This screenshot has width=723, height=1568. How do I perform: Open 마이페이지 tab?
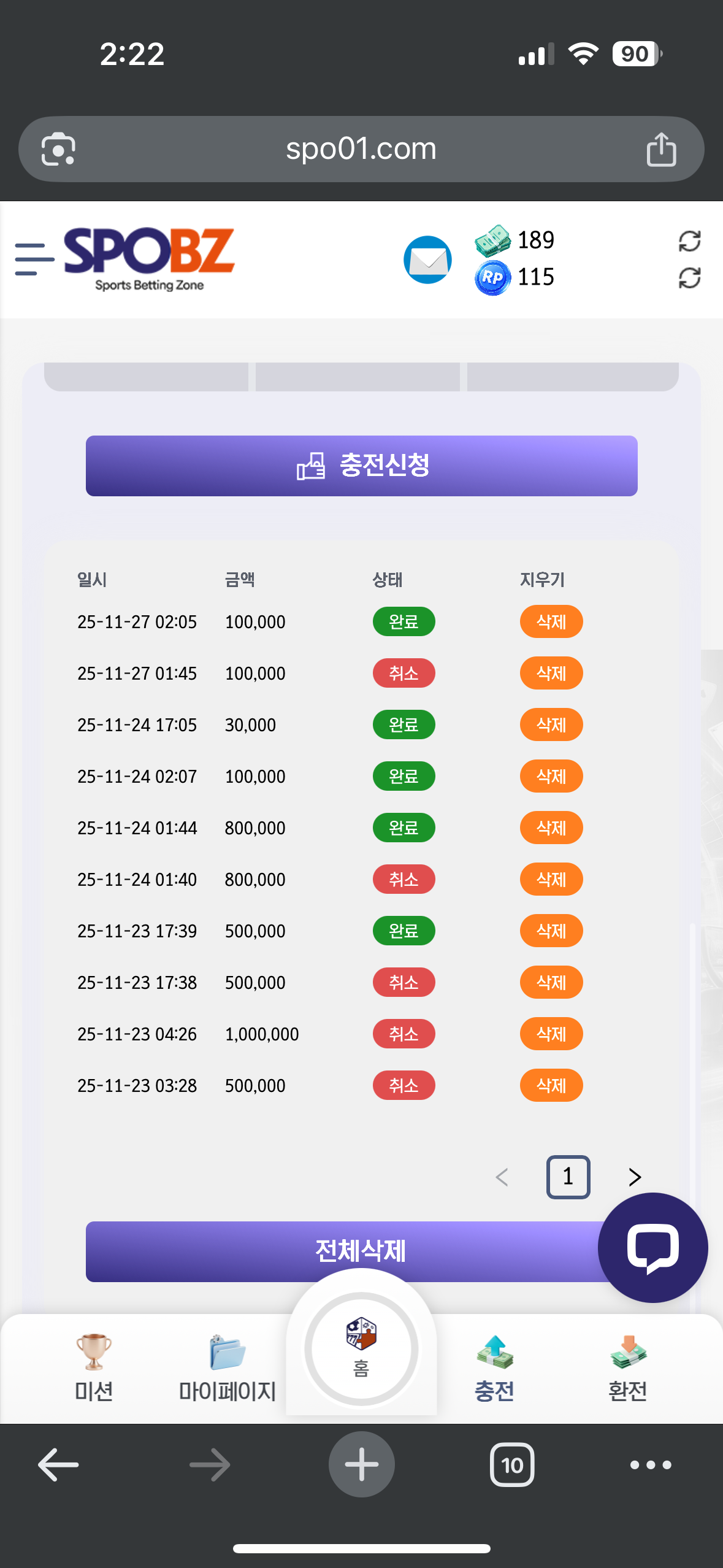[227, 1368]
